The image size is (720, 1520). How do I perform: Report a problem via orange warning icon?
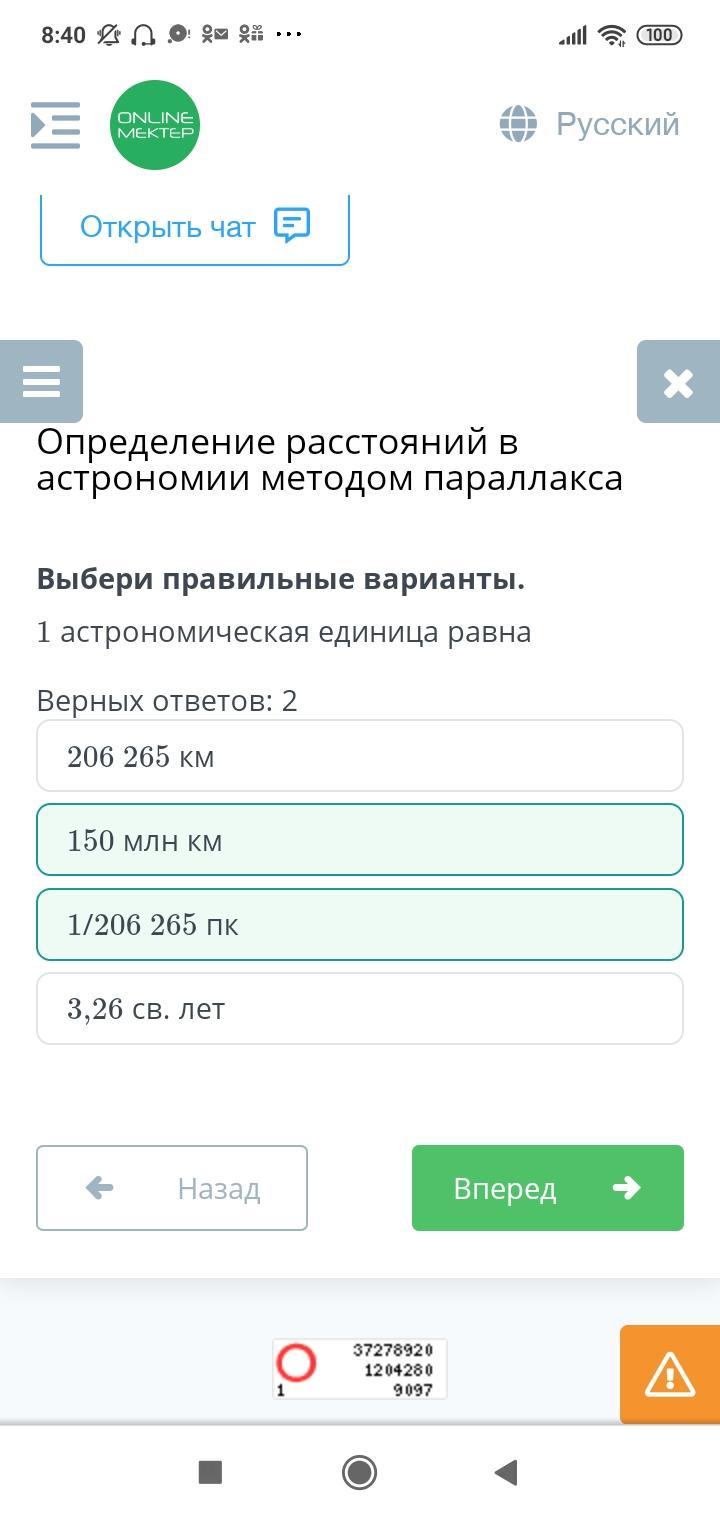coord(669,1375)
